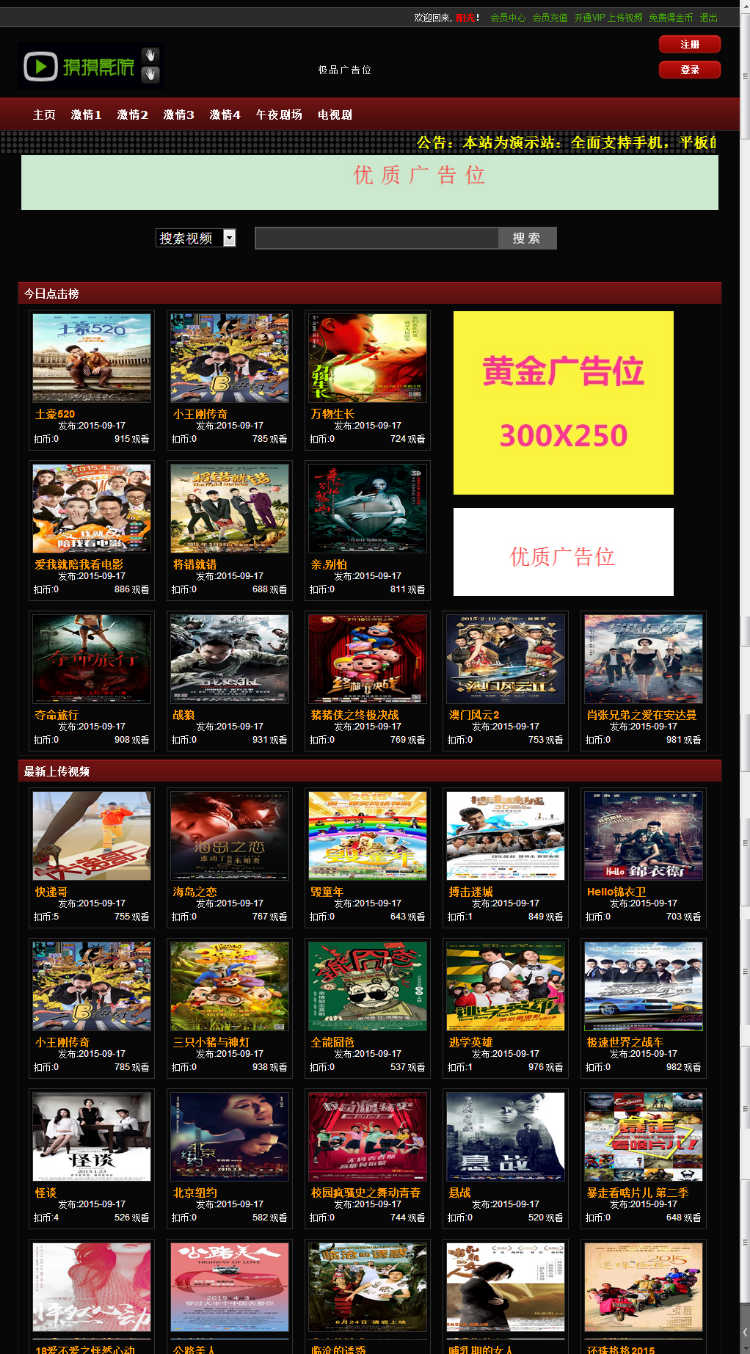
Task: Open the 午夜剧场 section
Action: (277, 114)
